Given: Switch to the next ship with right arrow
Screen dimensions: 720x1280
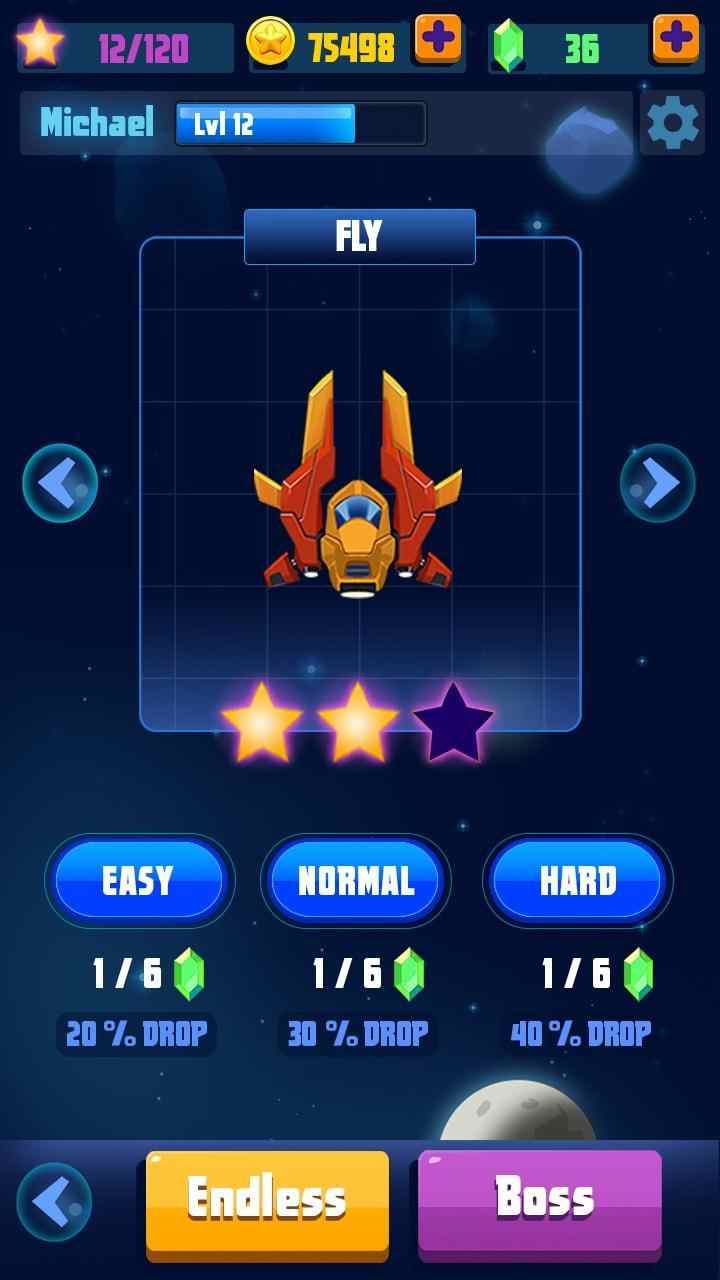Looking at the screenshot, I should [658, 482].
